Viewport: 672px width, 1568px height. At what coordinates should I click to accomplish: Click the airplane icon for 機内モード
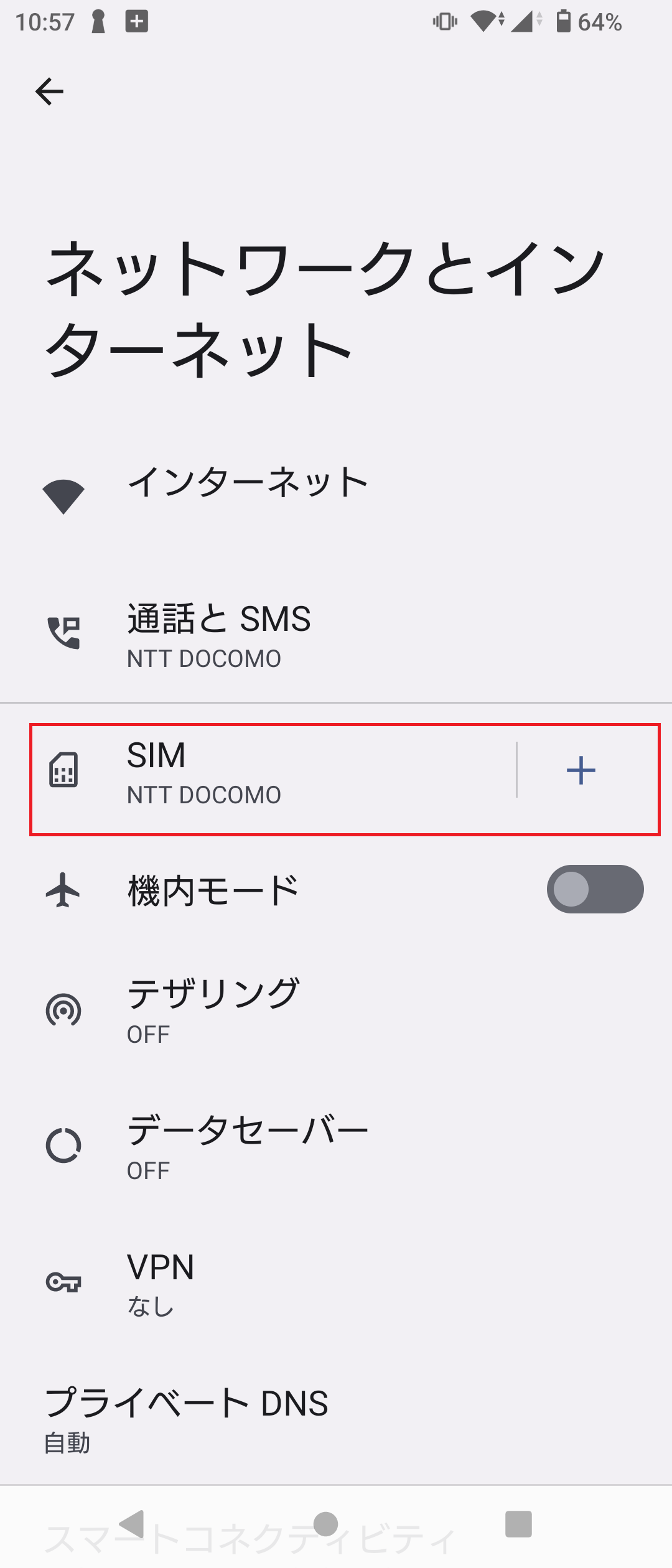pos(64,890)
